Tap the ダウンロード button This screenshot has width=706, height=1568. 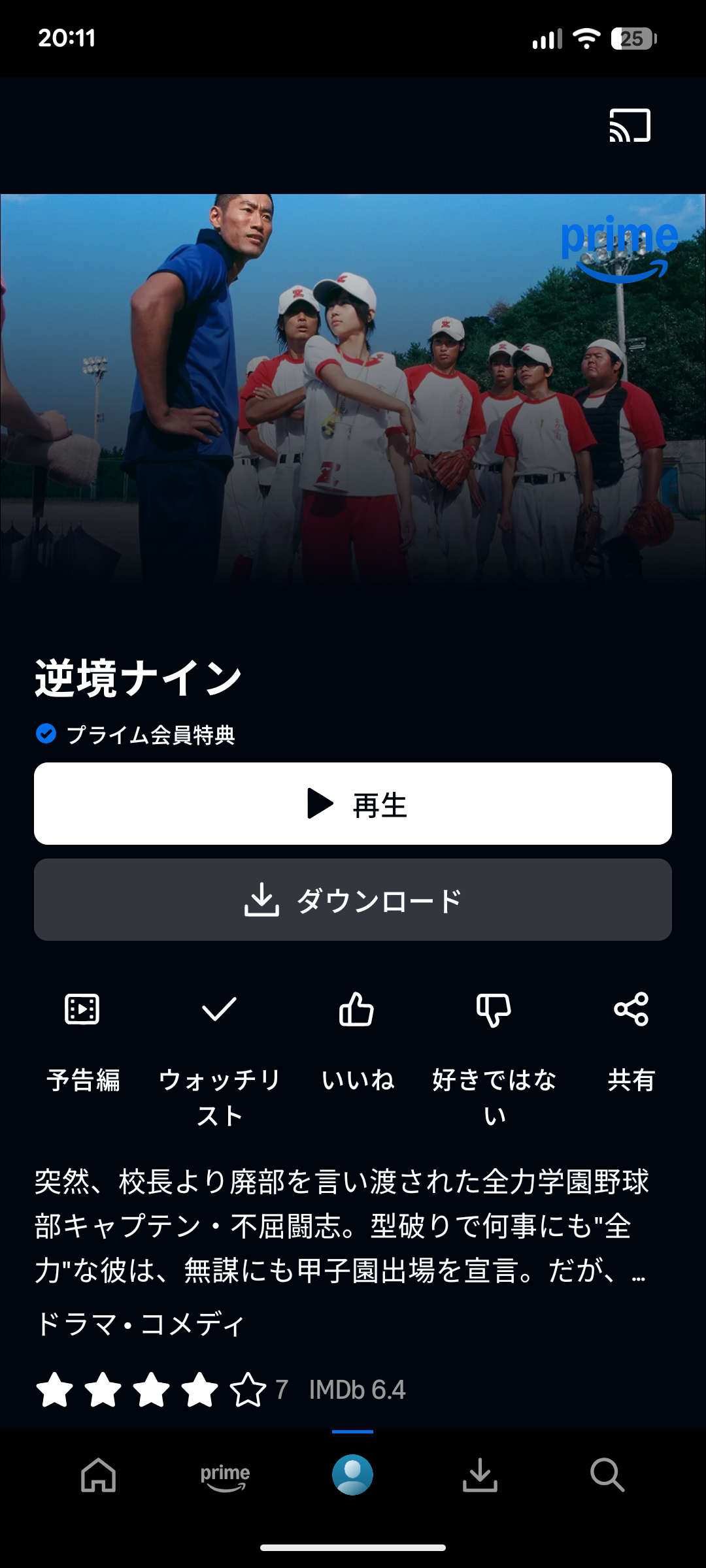click(353, 900)
